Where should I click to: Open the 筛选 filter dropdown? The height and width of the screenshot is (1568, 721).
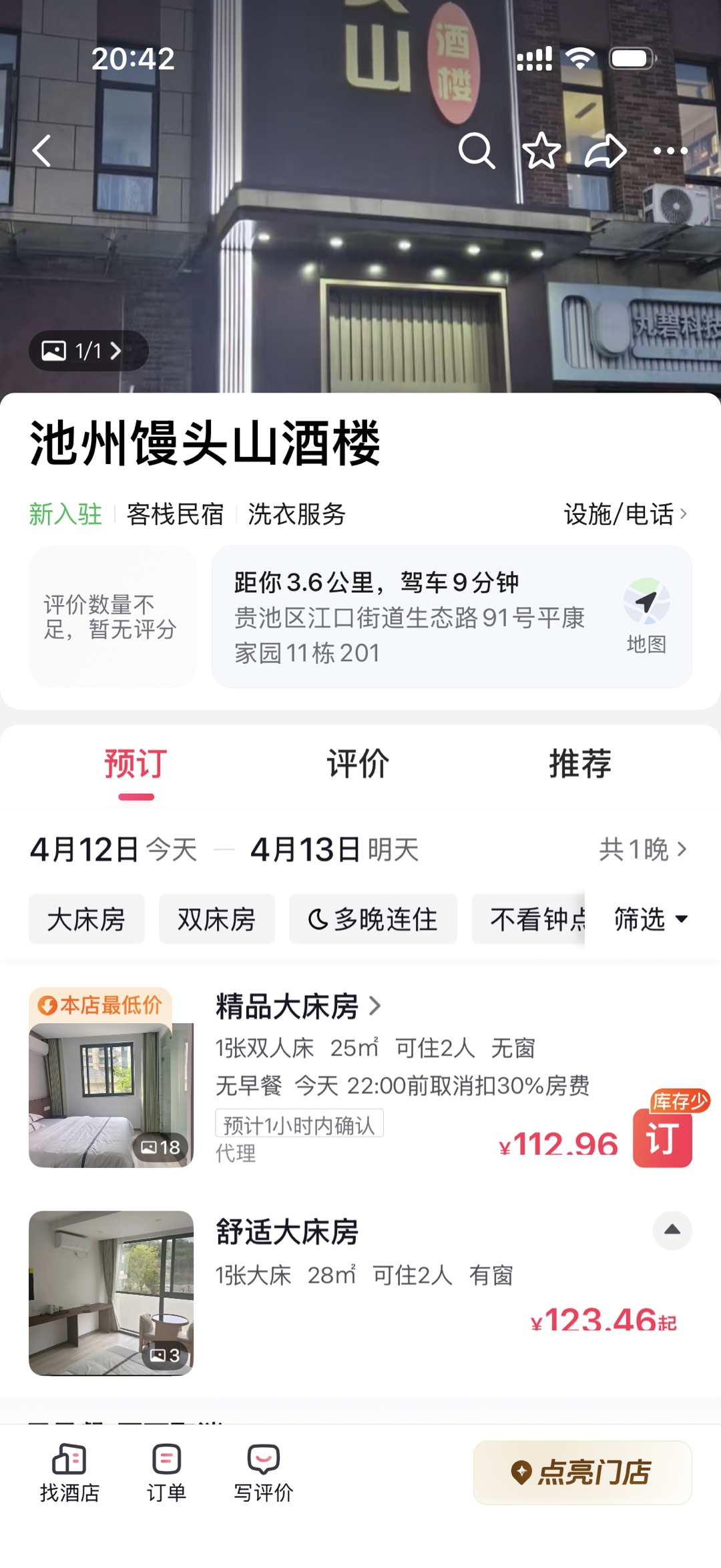(x=650, y=920)
